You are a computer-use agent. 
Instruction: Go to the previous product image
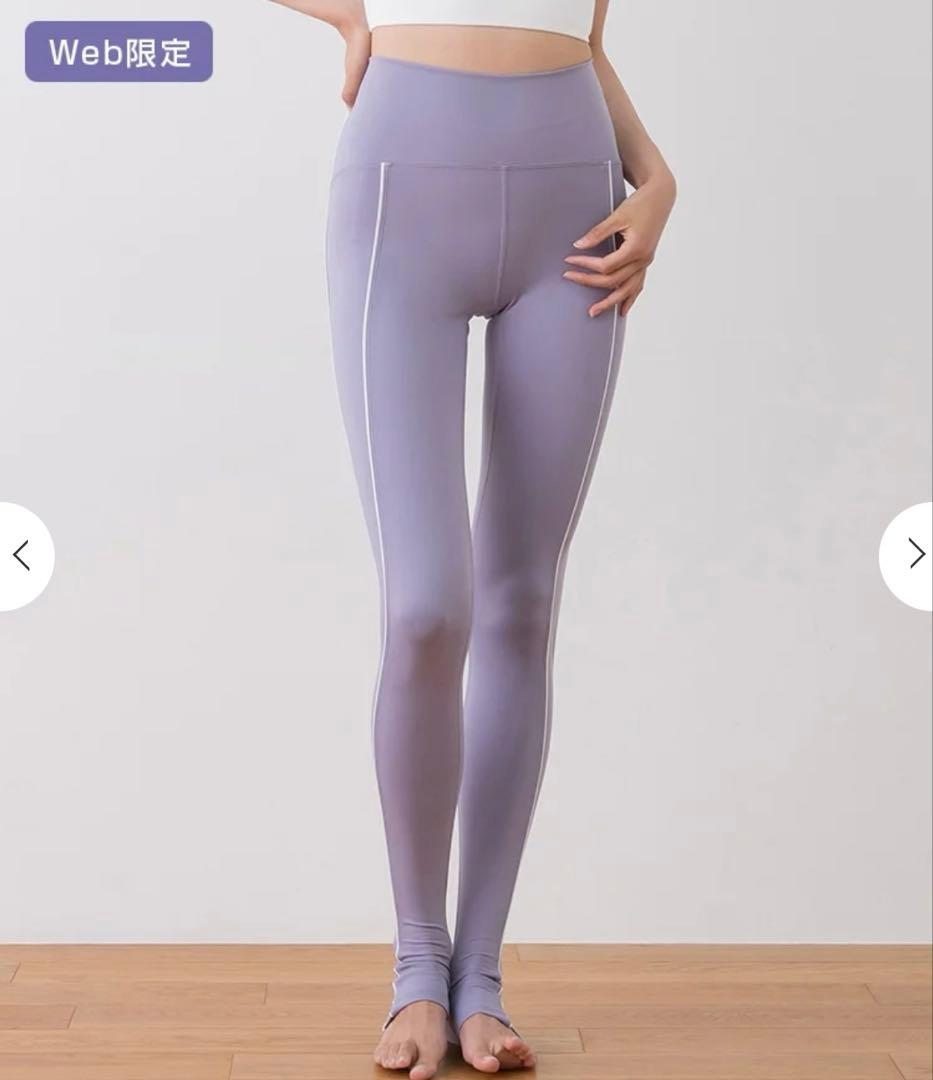[x=22, y=555]
